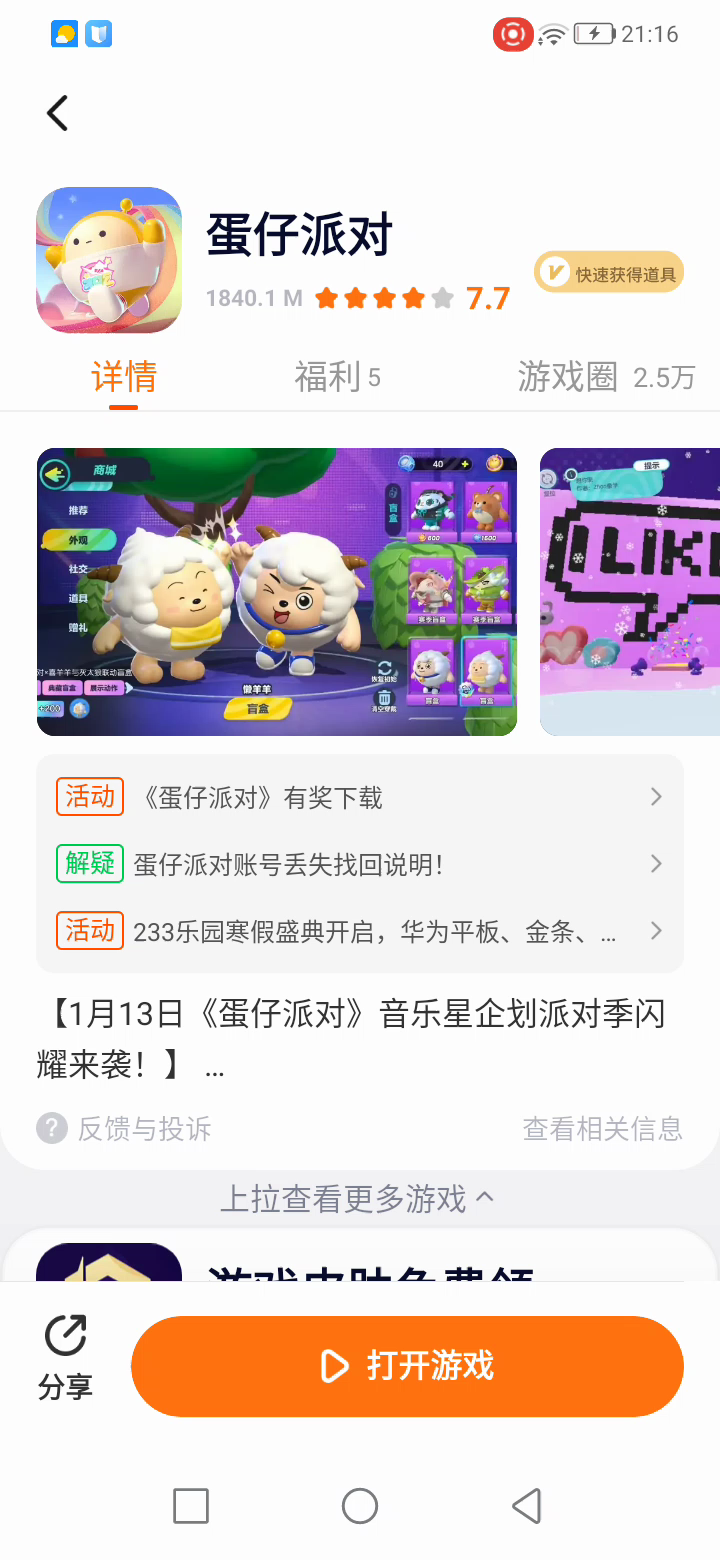The height and width of the screenshot is (1560, 720).
Task: Tap the 快速获得道具 badge
Action: click(608, 273)
